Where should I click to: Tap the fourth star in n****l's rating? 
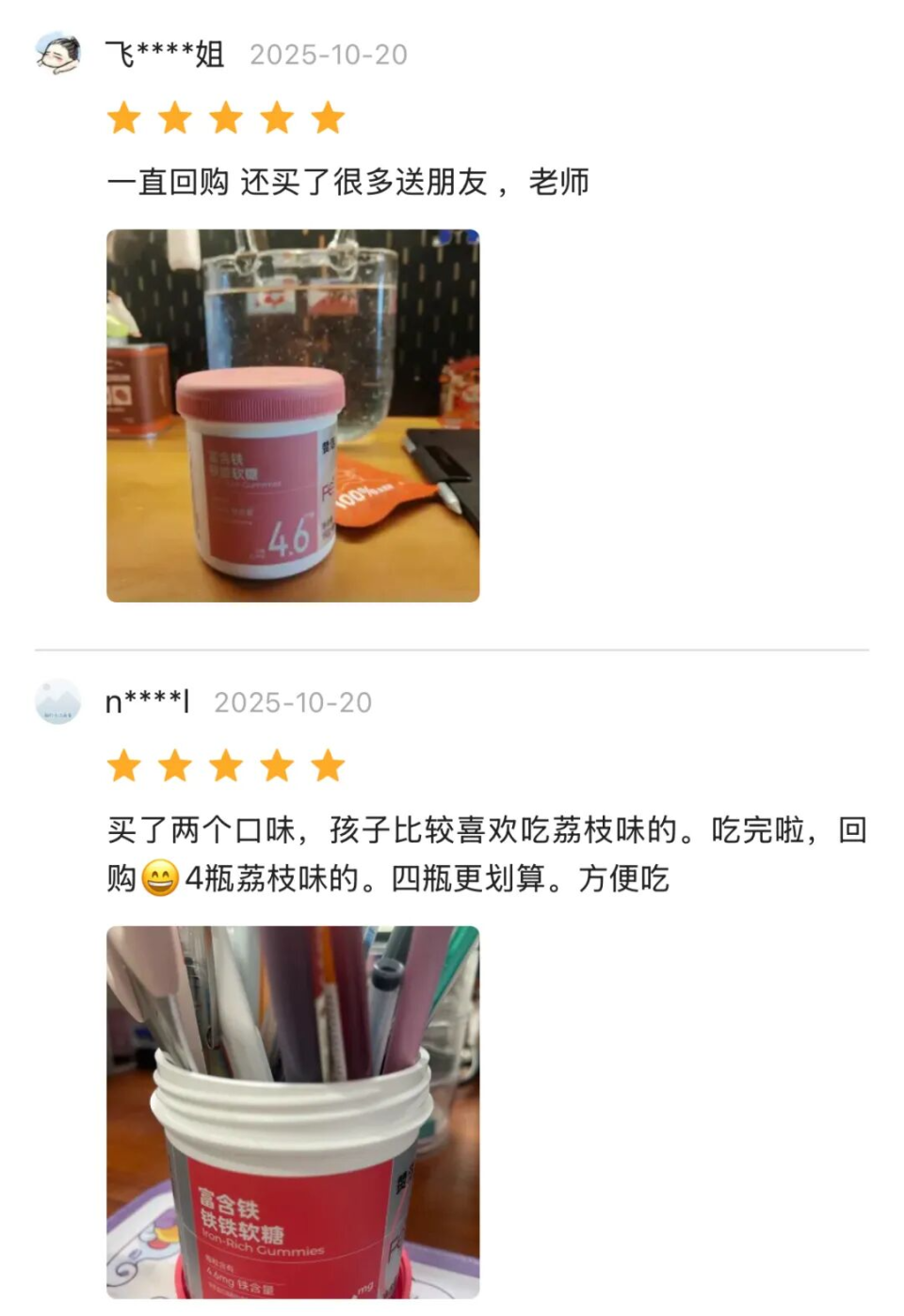pyautogui.click(x=275, y=764)
